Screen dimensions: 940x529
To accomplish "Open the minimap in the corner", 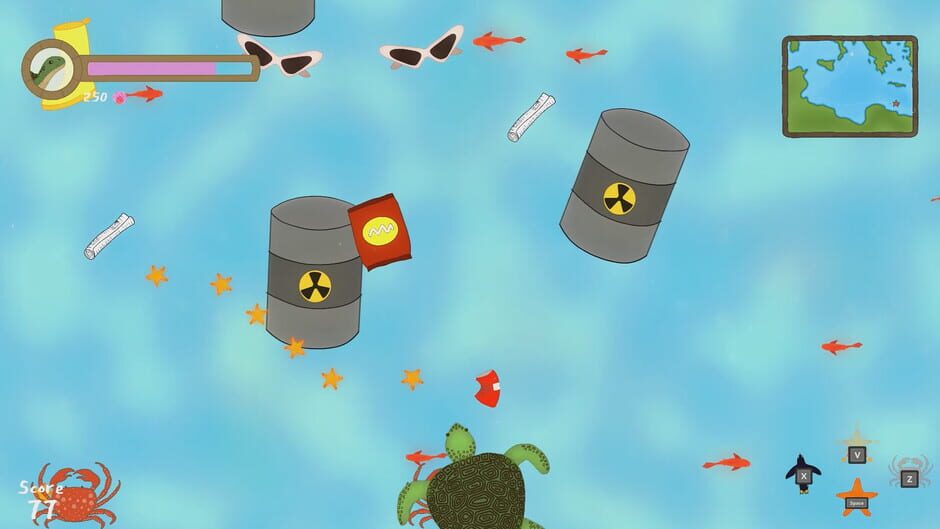I will coord(849,86).
